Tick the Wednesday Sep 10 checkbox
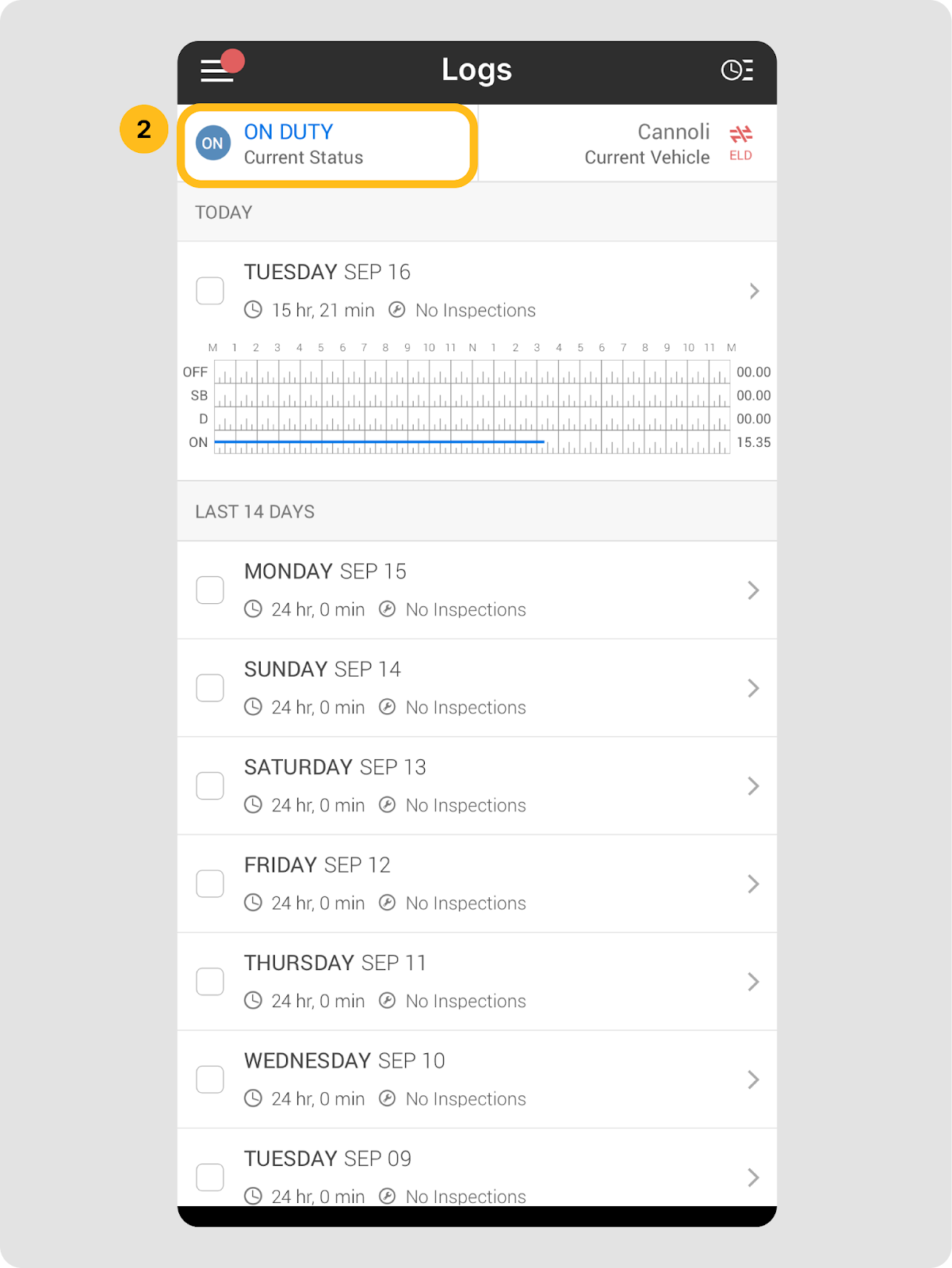The image size is (952, 1268). tap(210, 1079)
